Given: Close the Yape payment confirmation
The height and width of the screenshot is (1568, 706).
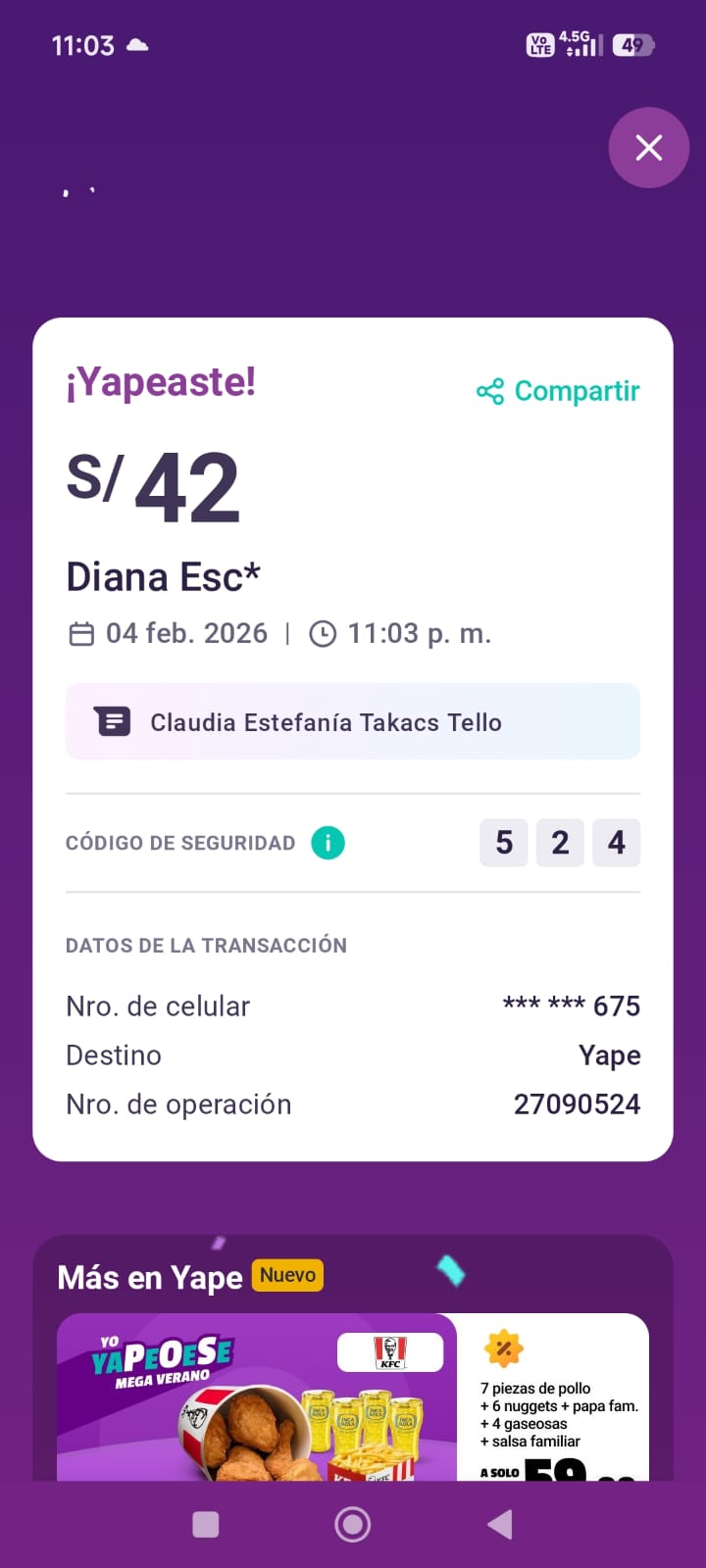Looking at the screenshot, I should coord(648,148).
